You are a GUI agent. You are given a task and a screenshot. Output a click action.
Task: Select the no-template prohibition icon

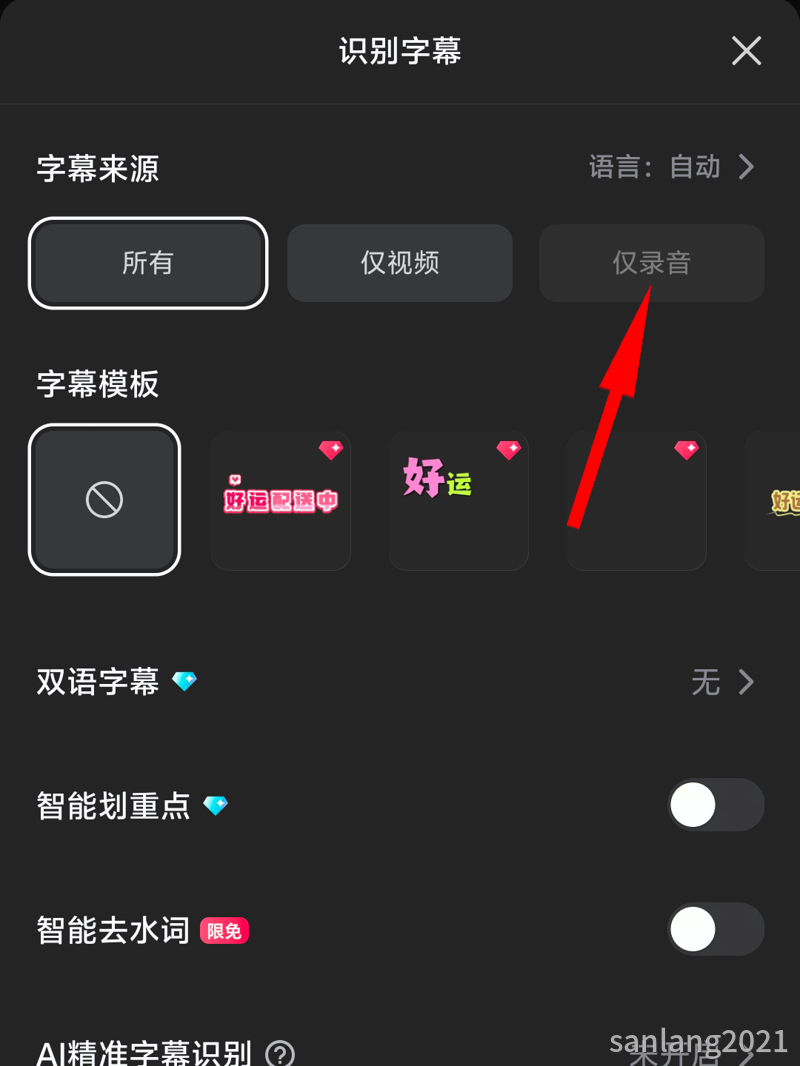(x=104, y=500)
